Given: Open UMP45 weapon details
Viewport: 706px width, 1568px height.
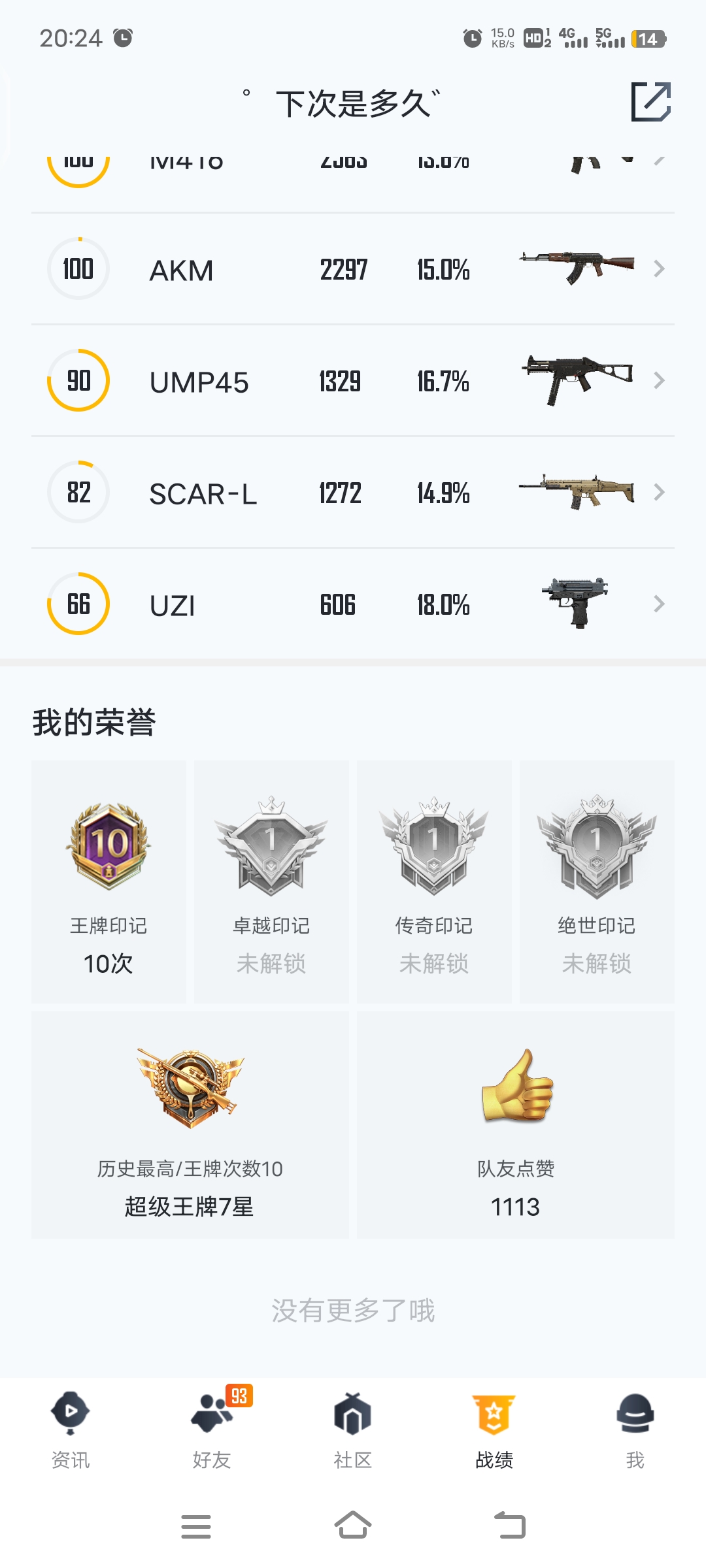Looking at the screenshot, I should pos(353,381).
